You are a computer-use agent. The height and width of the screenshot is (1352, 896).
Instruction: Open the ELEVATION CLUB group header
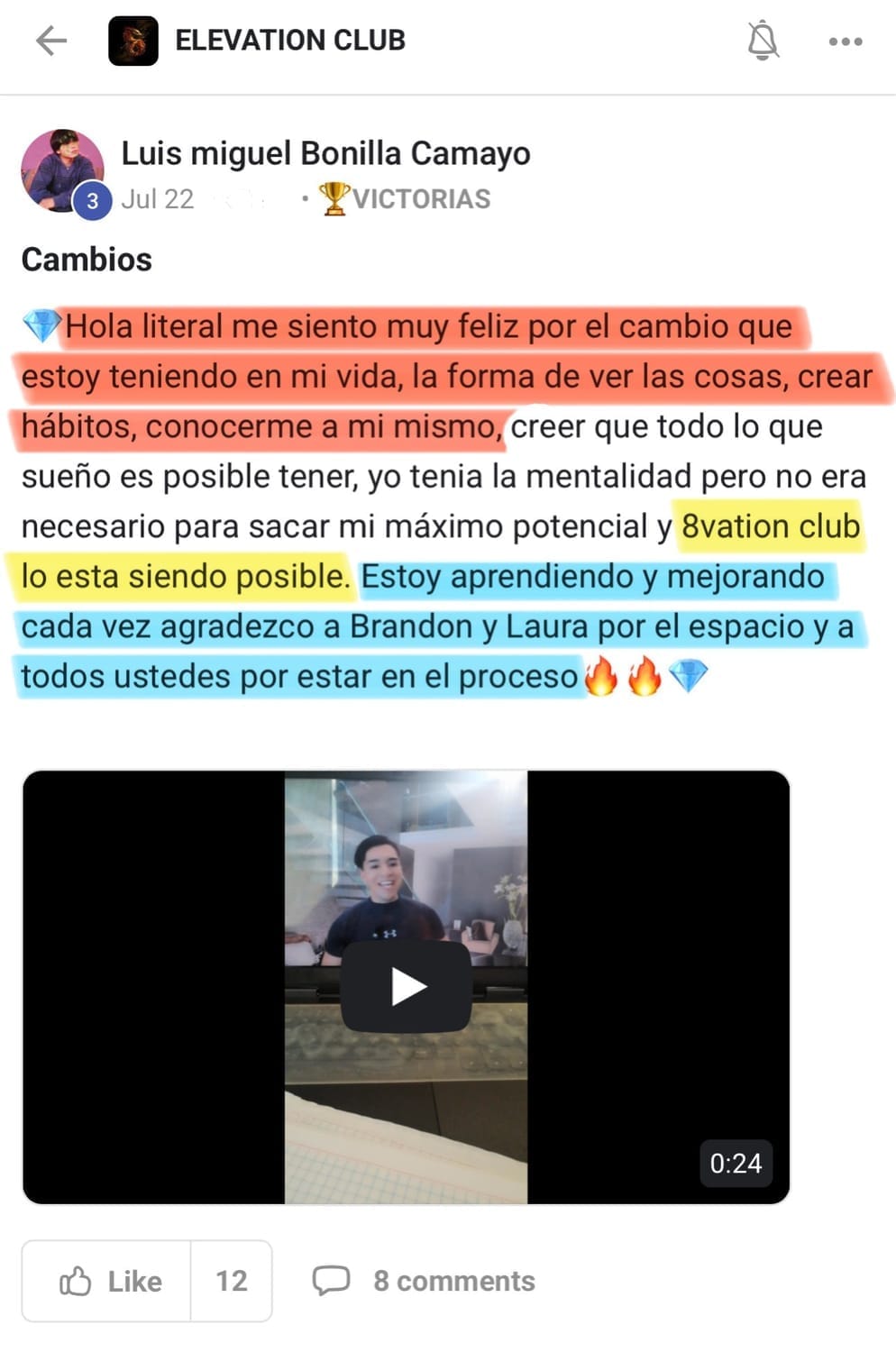tap(288, 41)
